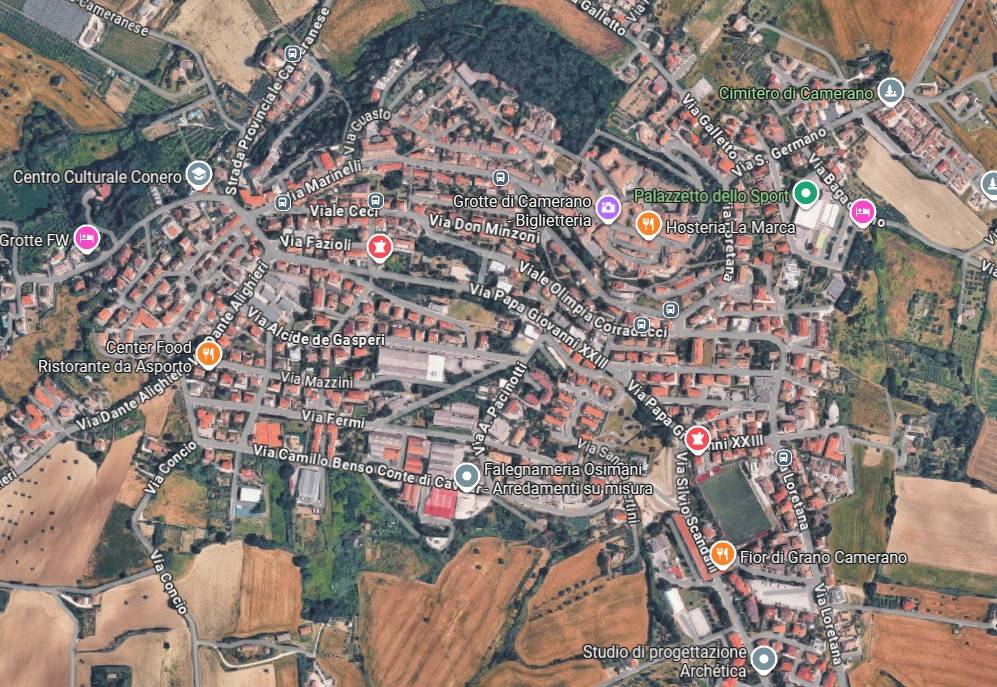Tap the Cimitero di Camerano pin
Screen dimensions: 997x687
(891, 93)
